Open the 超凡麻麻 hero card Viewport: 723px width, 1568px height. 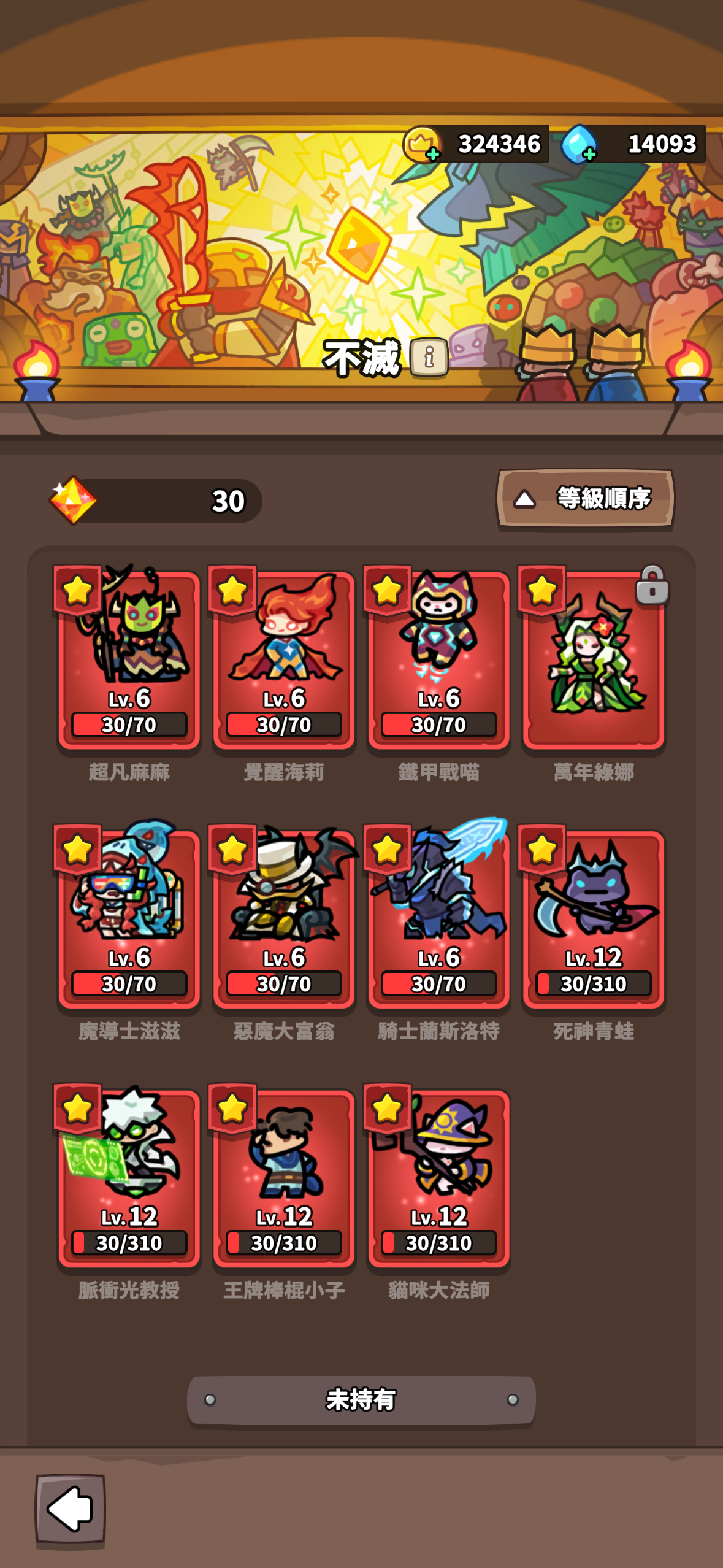click(129, 660)
